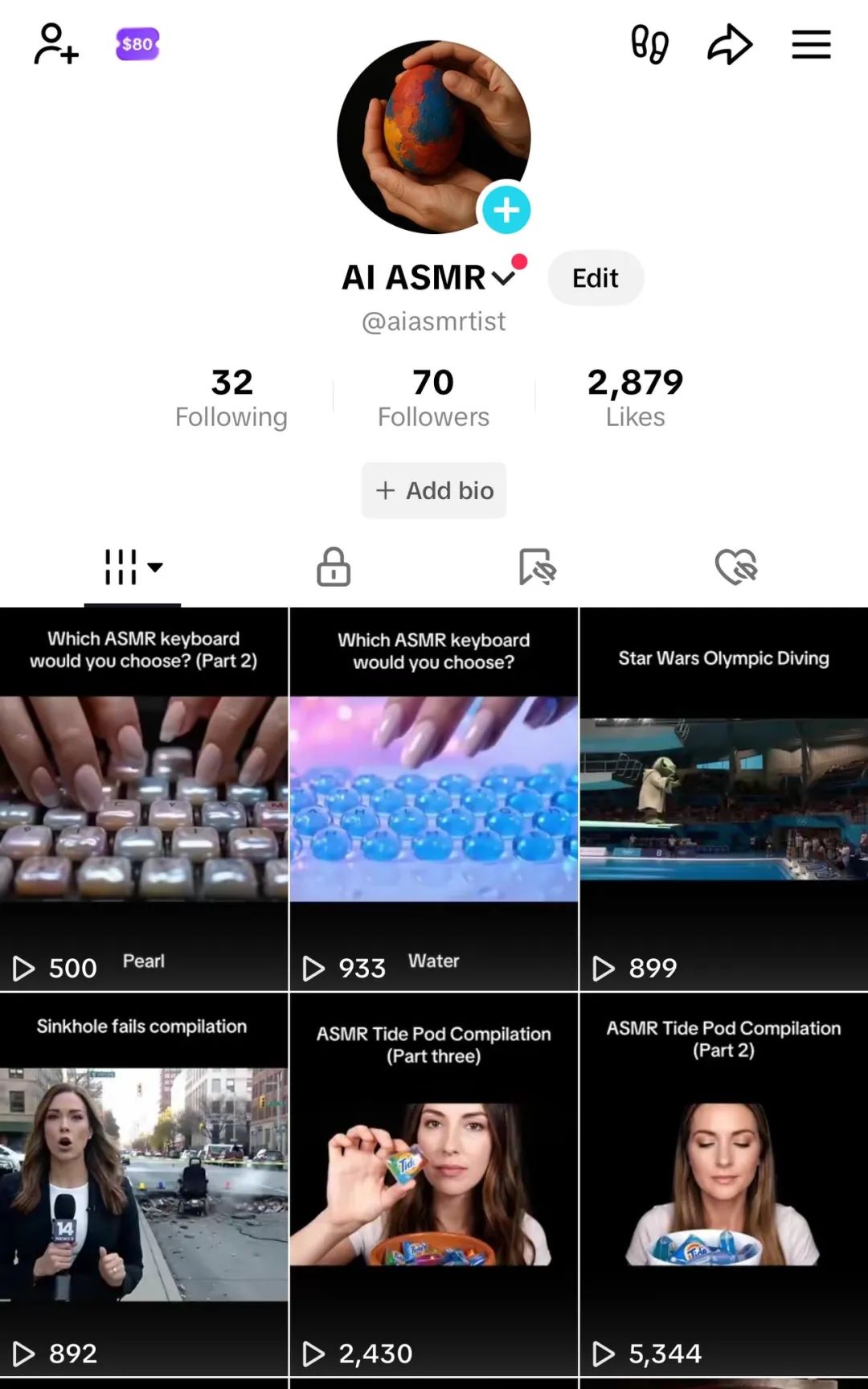View the Followers list

coord(433,398)
